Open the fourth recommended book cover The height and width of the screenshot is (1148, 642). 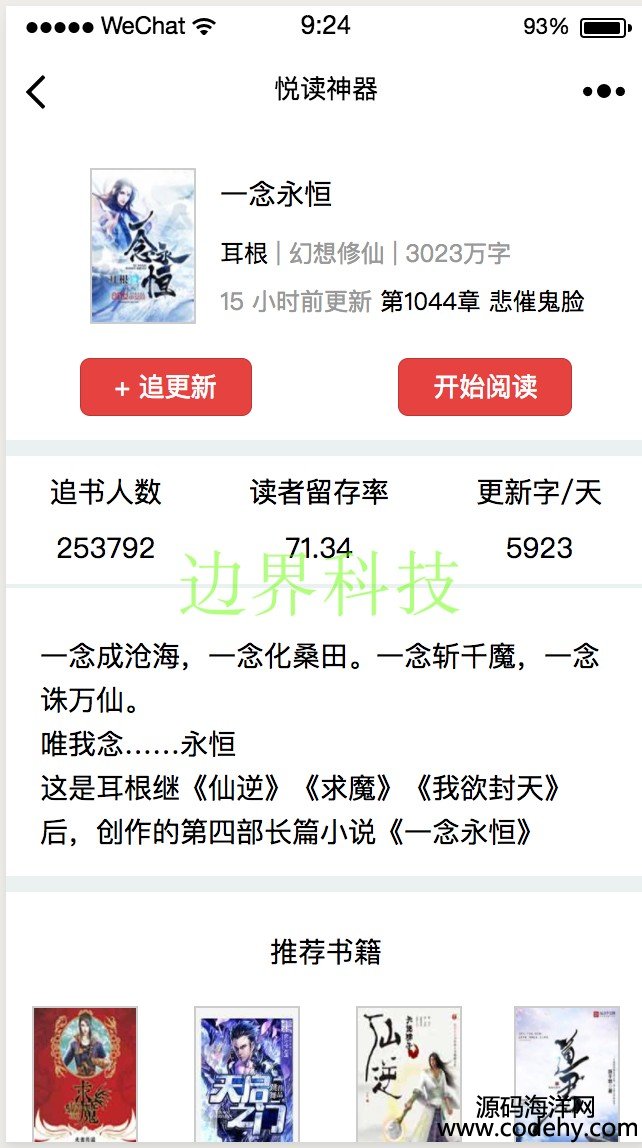[x=566, y=1060]
